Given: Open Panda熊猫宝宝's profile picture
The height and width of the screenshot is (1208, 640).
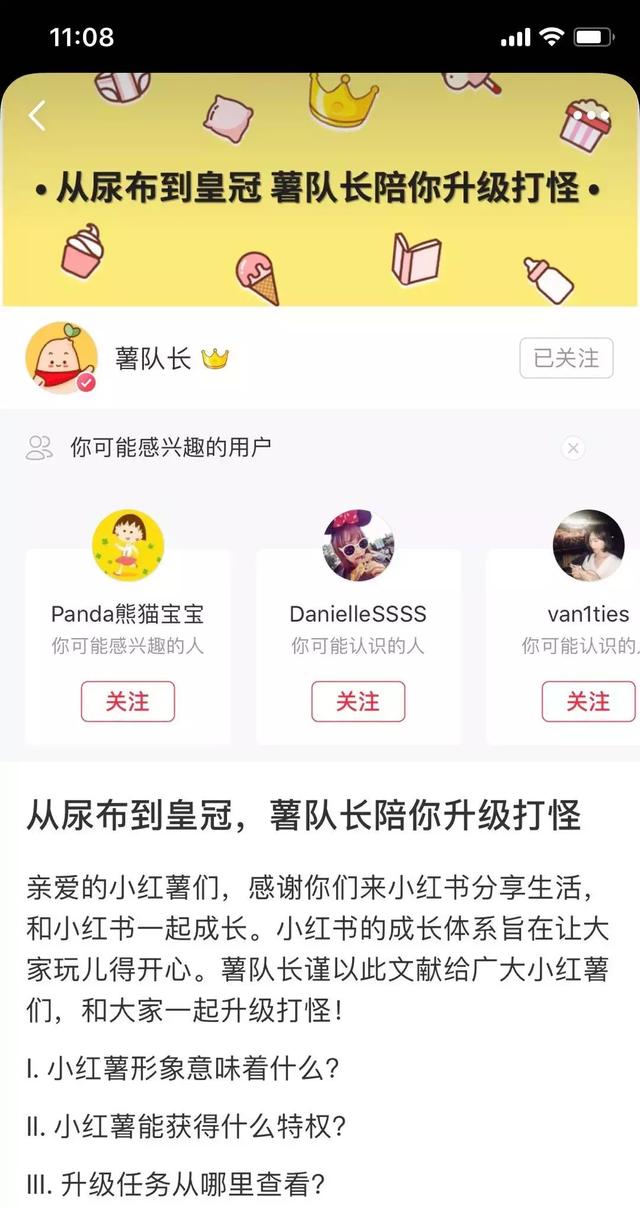Looking at the screenshot, I should pos(128,546).
